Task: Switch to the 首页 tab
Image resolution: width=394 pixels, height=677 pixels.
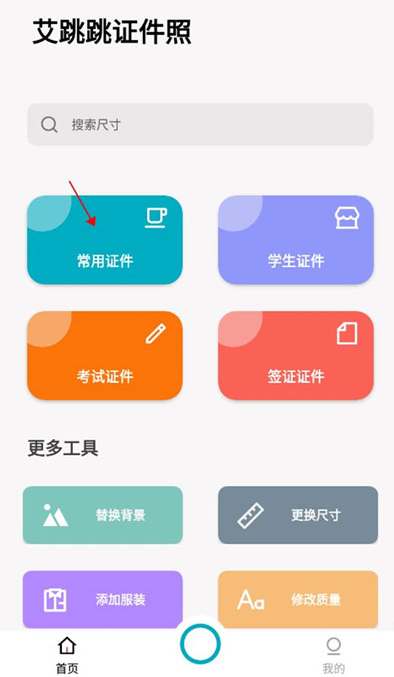Action: [x=67, y=655]
